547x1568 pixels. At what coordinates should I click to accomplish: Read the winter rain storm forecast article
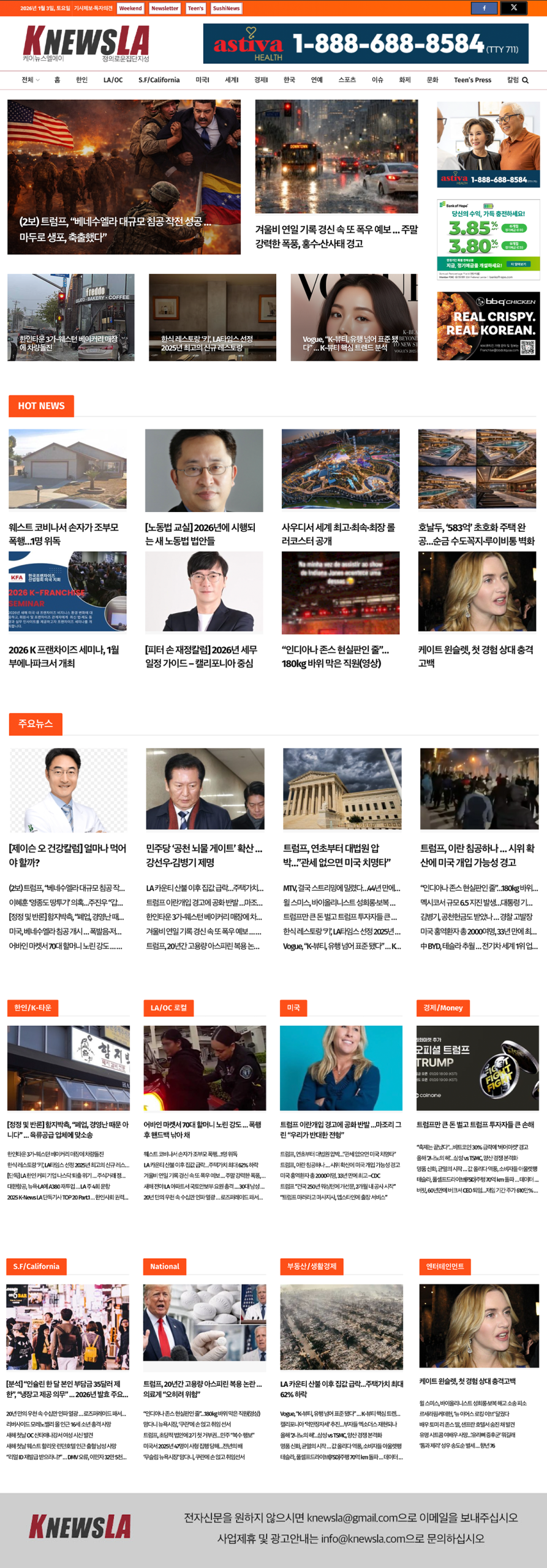click(x=336, y=236)
